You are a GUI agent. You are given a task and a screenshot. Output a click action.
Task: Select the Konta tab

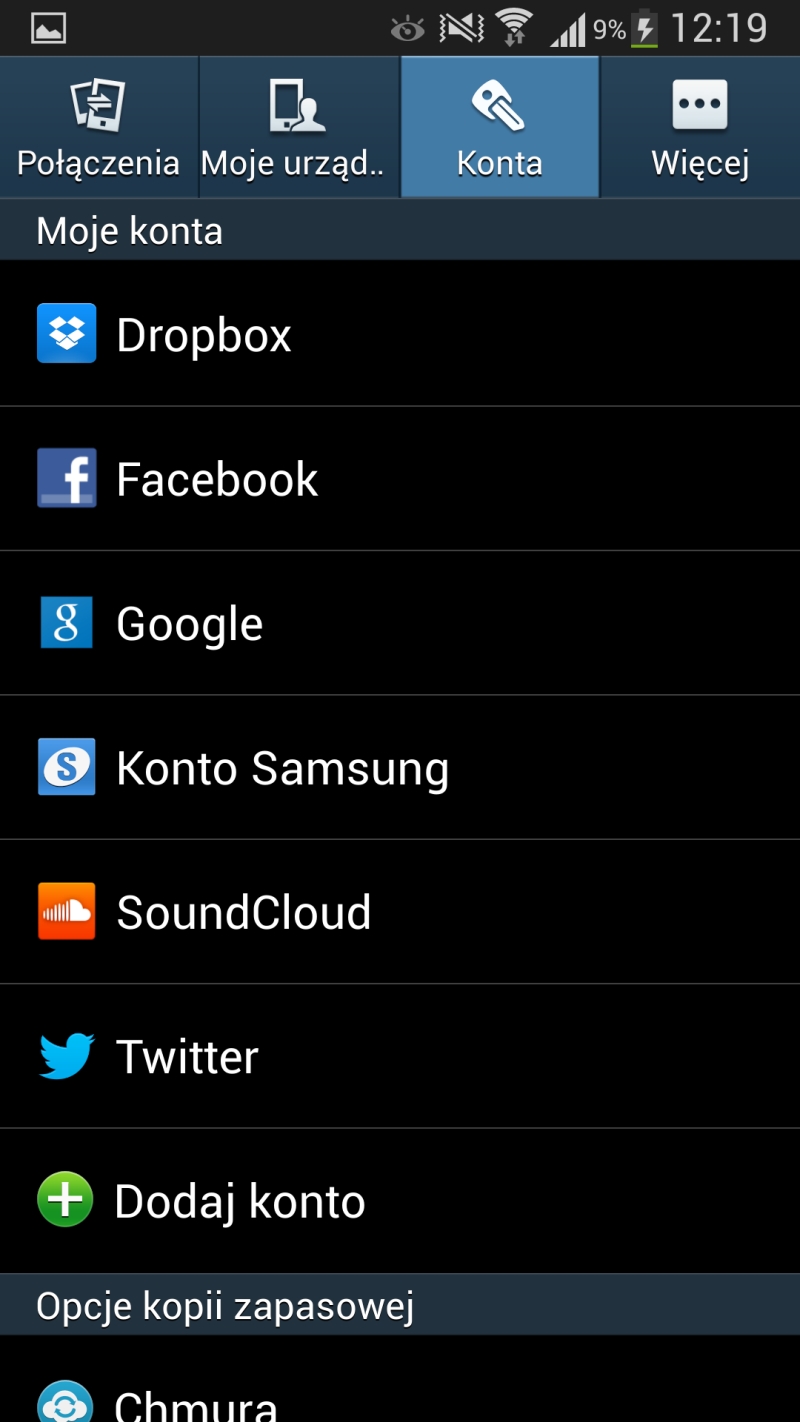click(500, 127)
